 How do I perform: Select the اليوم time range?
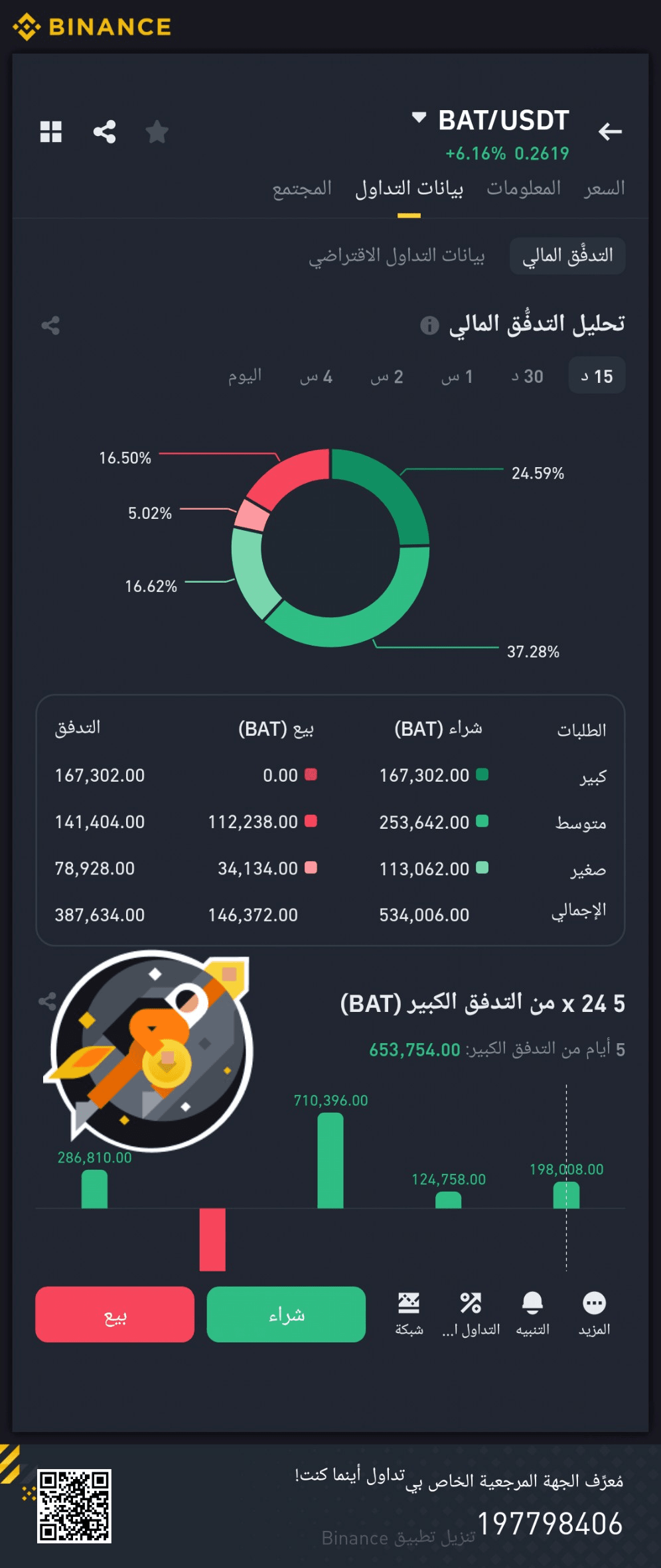click(245, 377)
